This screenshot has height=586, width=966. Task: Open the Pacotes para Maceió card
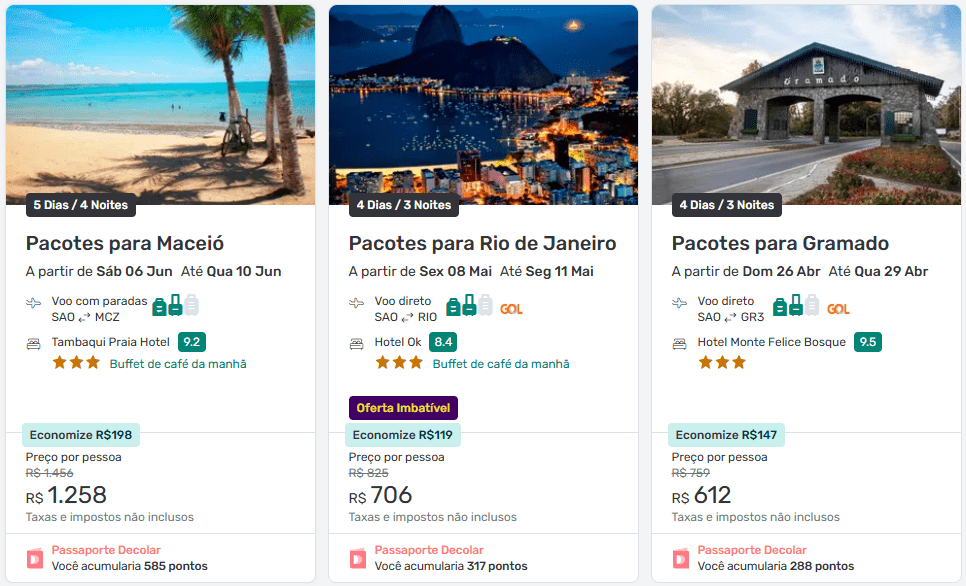(x=125, y=243)
